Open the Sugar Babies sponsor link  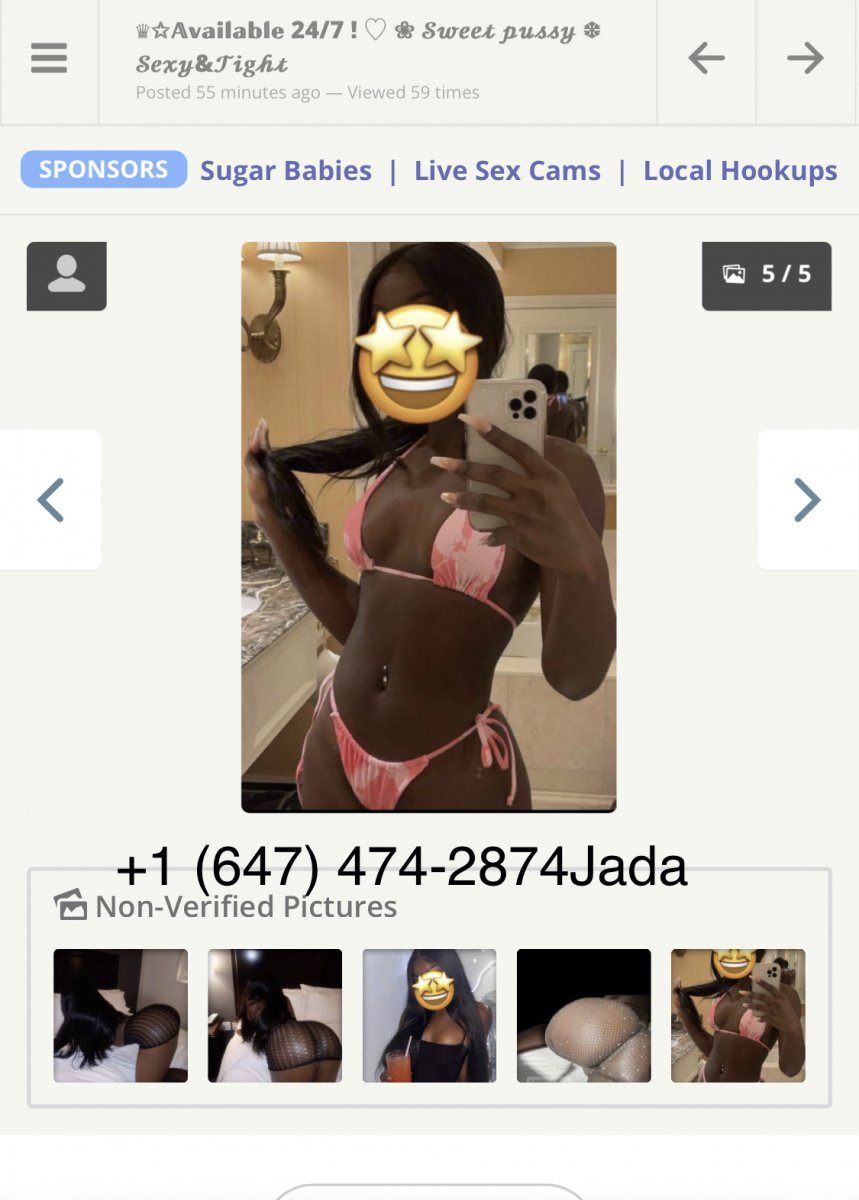point(286,171)
